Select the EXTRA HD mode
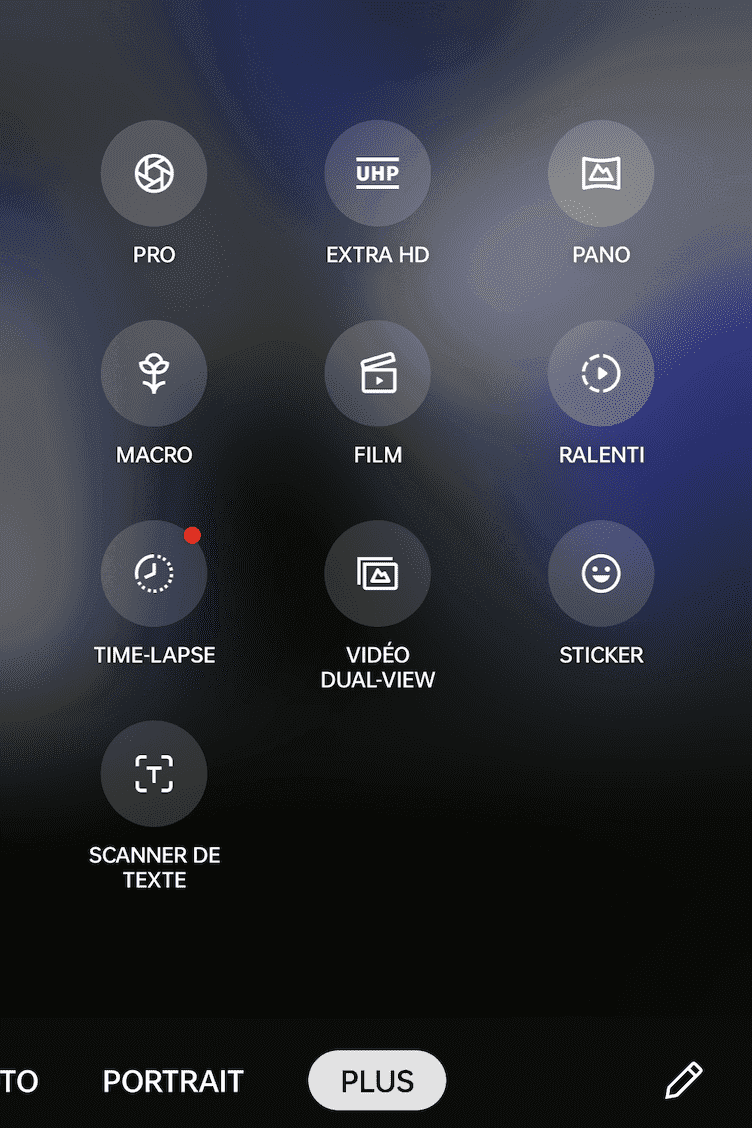The width and height of the screenshot is (752, 1128). pyautogui.click(x=377, y=173)
